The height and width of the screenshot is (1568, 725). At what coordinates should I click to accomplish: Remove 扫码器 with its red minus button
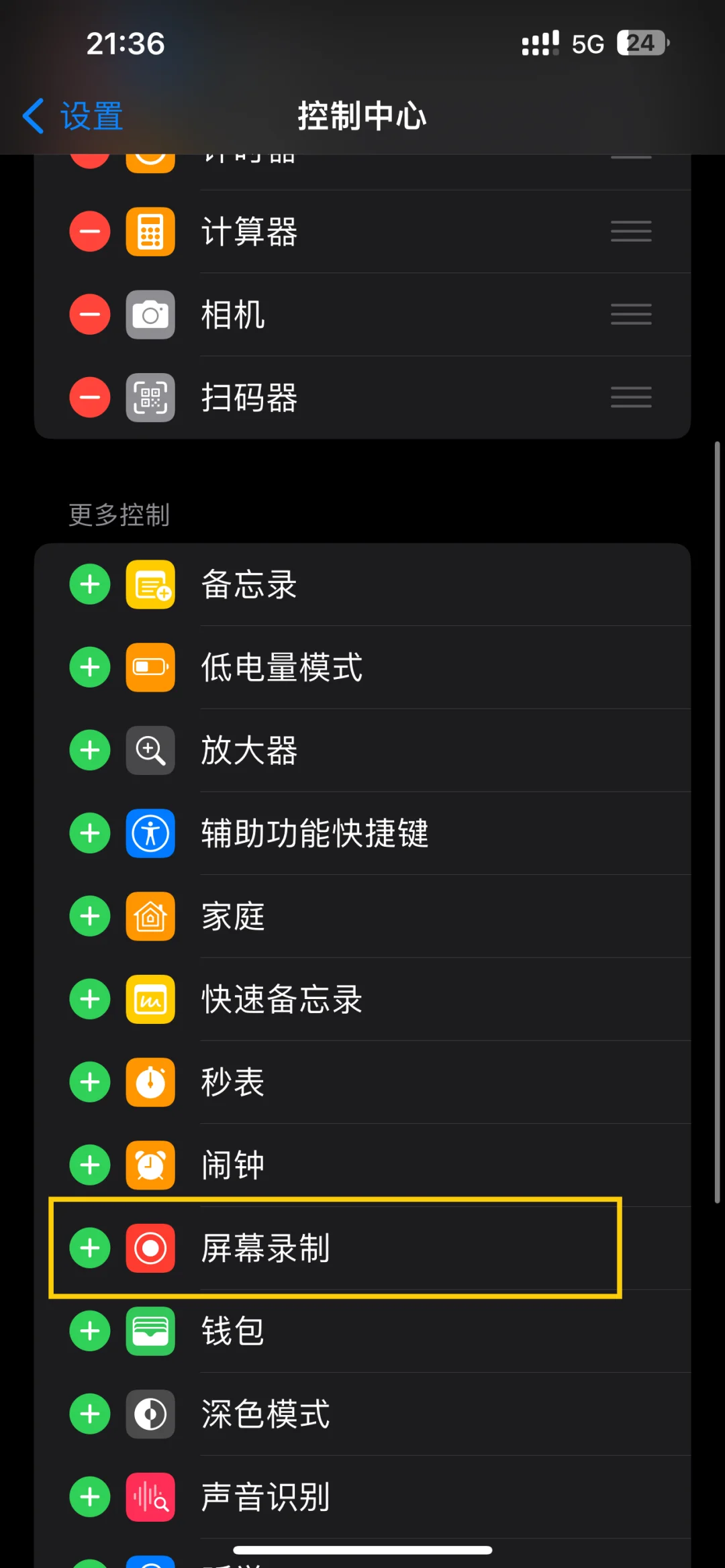[x=89, y=397]
